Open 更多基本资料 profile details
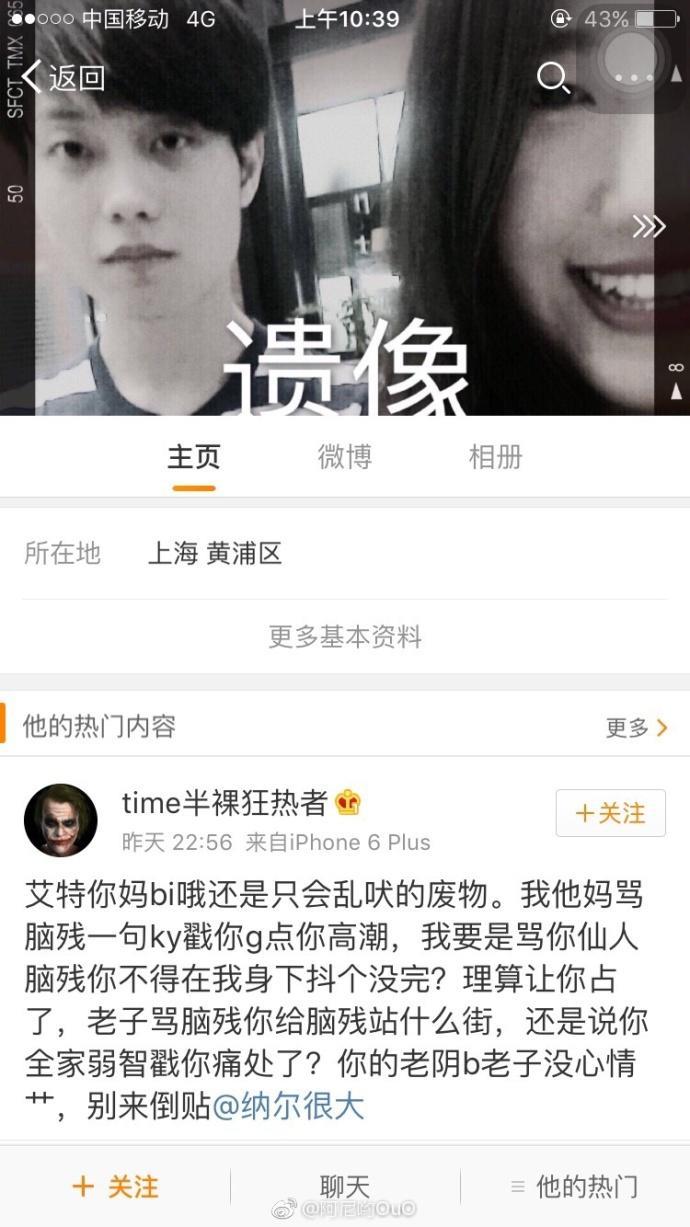The width and height of the screenshot is (690, 1227). point(345,637)
